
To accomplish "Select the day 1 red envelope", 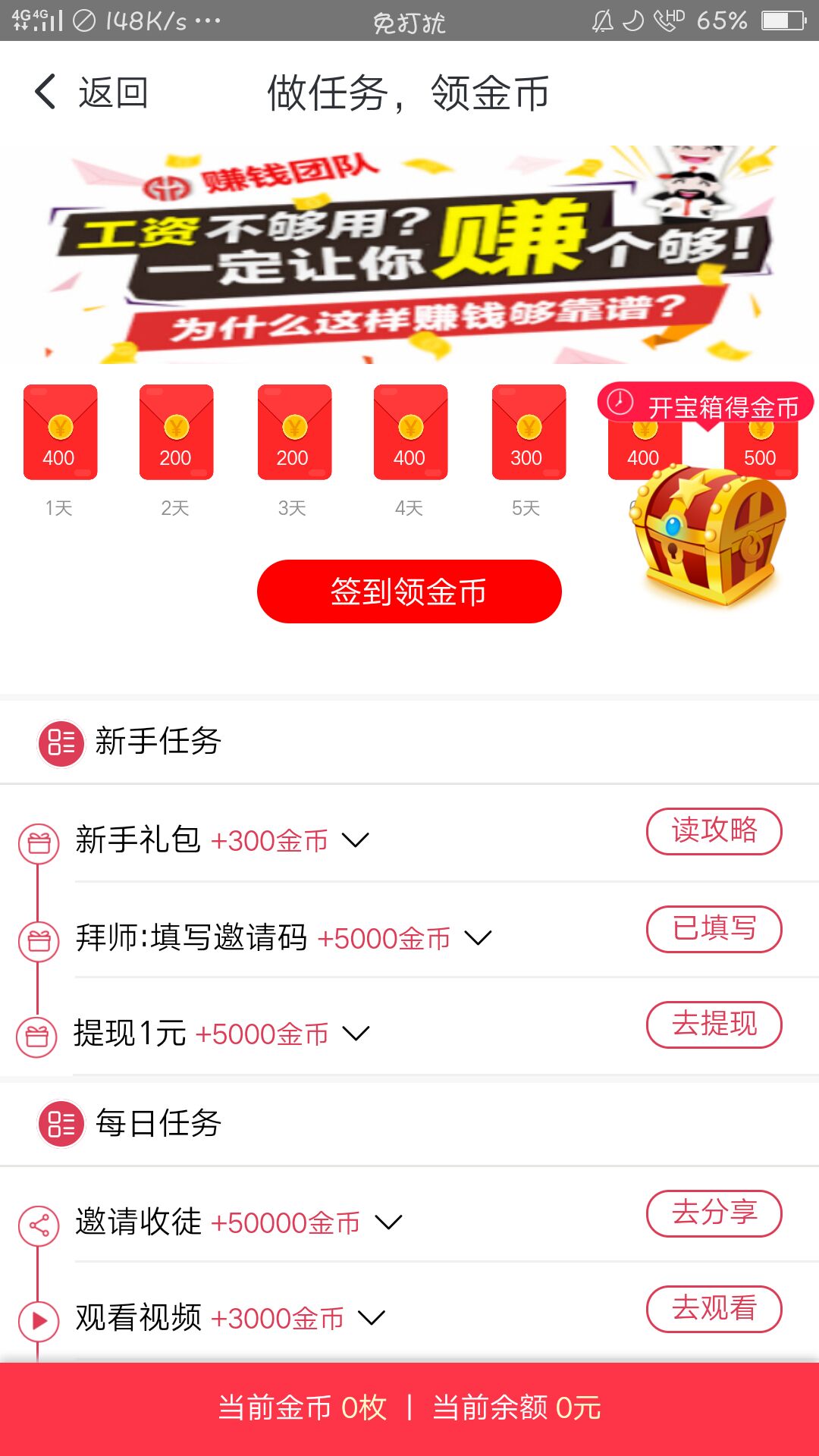I will [x=60, y=432].
